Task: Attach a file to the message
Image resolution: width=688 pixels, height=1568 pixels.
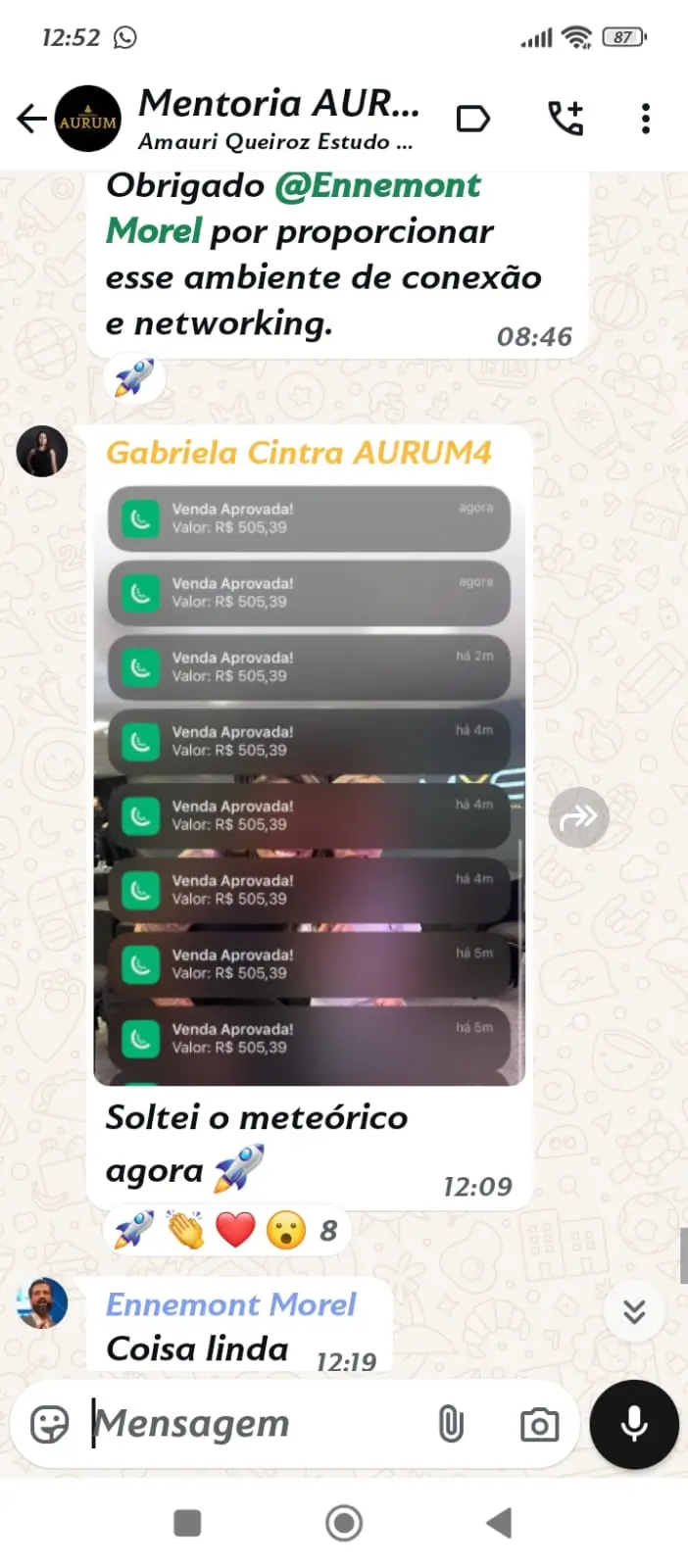Action: [x=450, y=1424]
